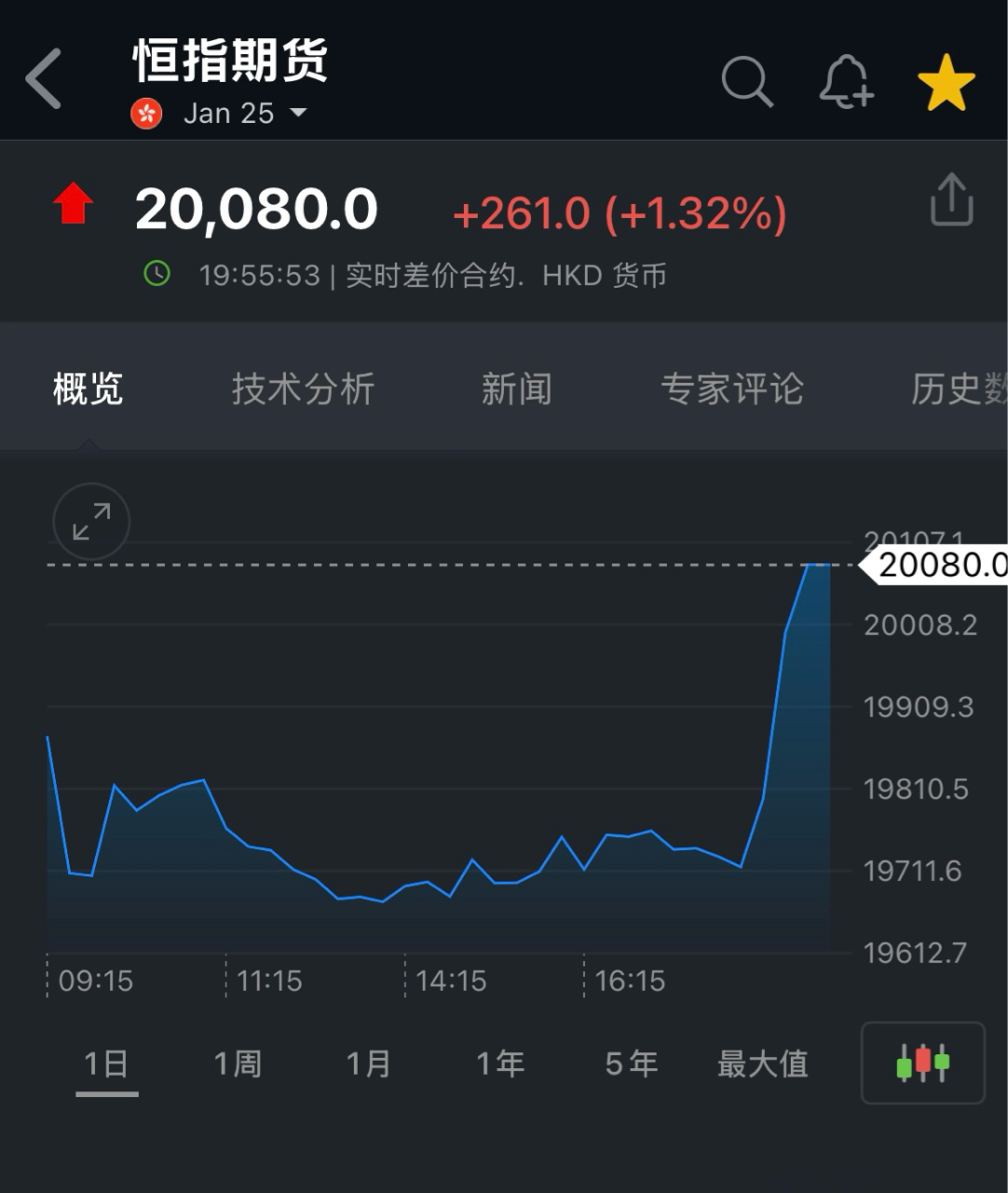This screenshot has width=1008, height=1193.
Task: Choose the 5年 chart period
Action: pos(631,1063)
